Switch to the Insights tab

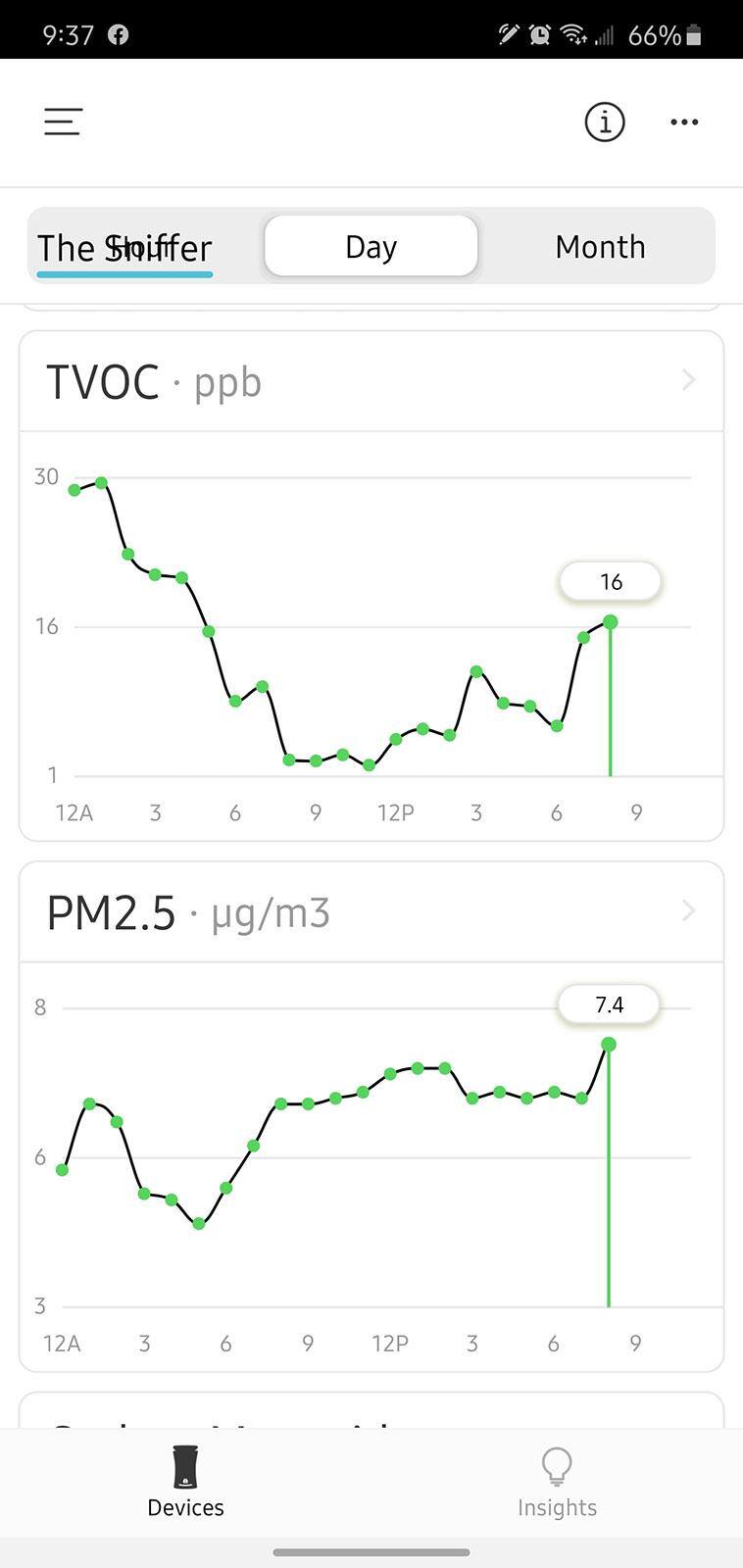(557, 1482)
